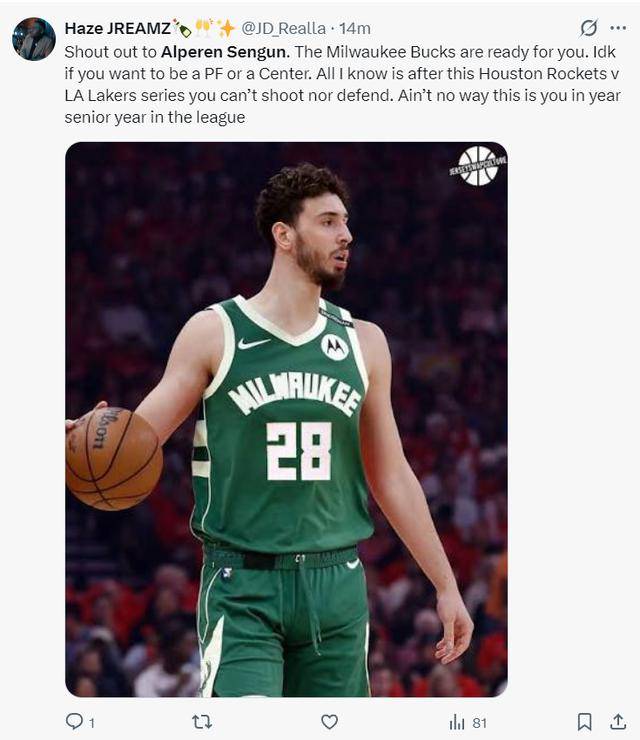
Task: View post analytics showing 81 views
Action: click(x=467, y=721)
